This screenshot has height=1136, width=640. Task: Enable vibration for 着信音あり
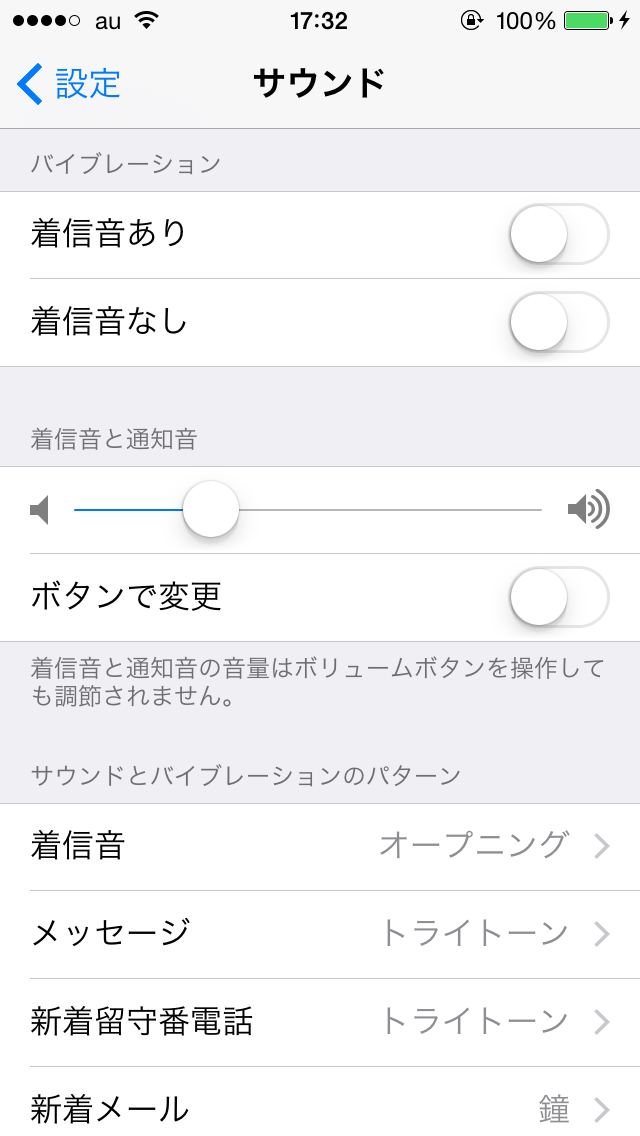(559, 235)
